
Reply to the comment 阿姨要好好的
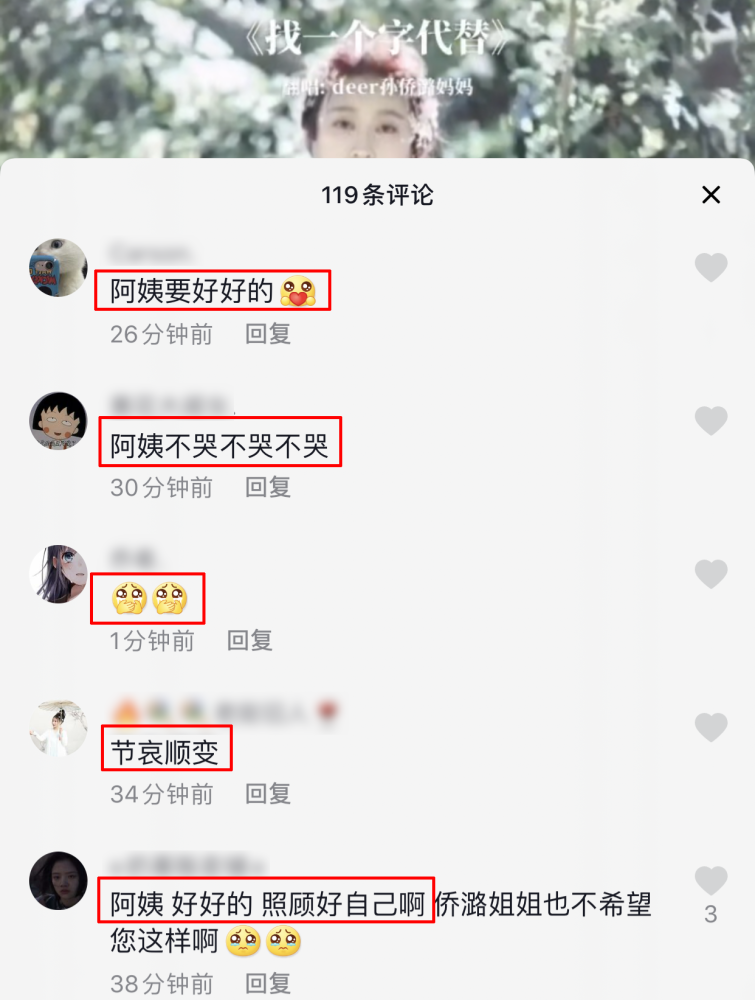pos(268,334)
